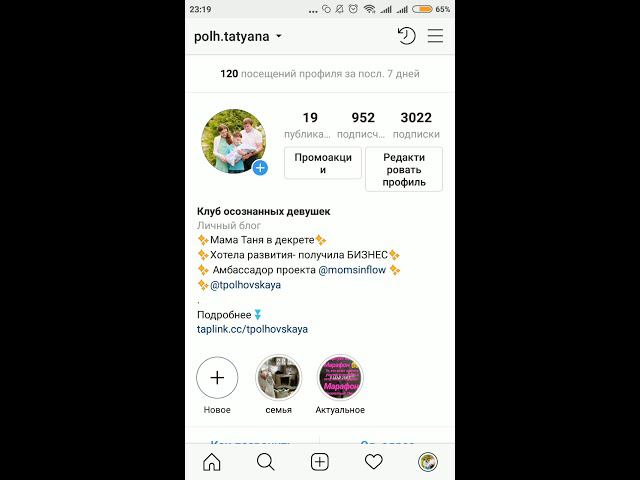The height and width of the screenshot is (480, 640).
Task: Go to the home feed tab
Action: (x=212, y=462)
